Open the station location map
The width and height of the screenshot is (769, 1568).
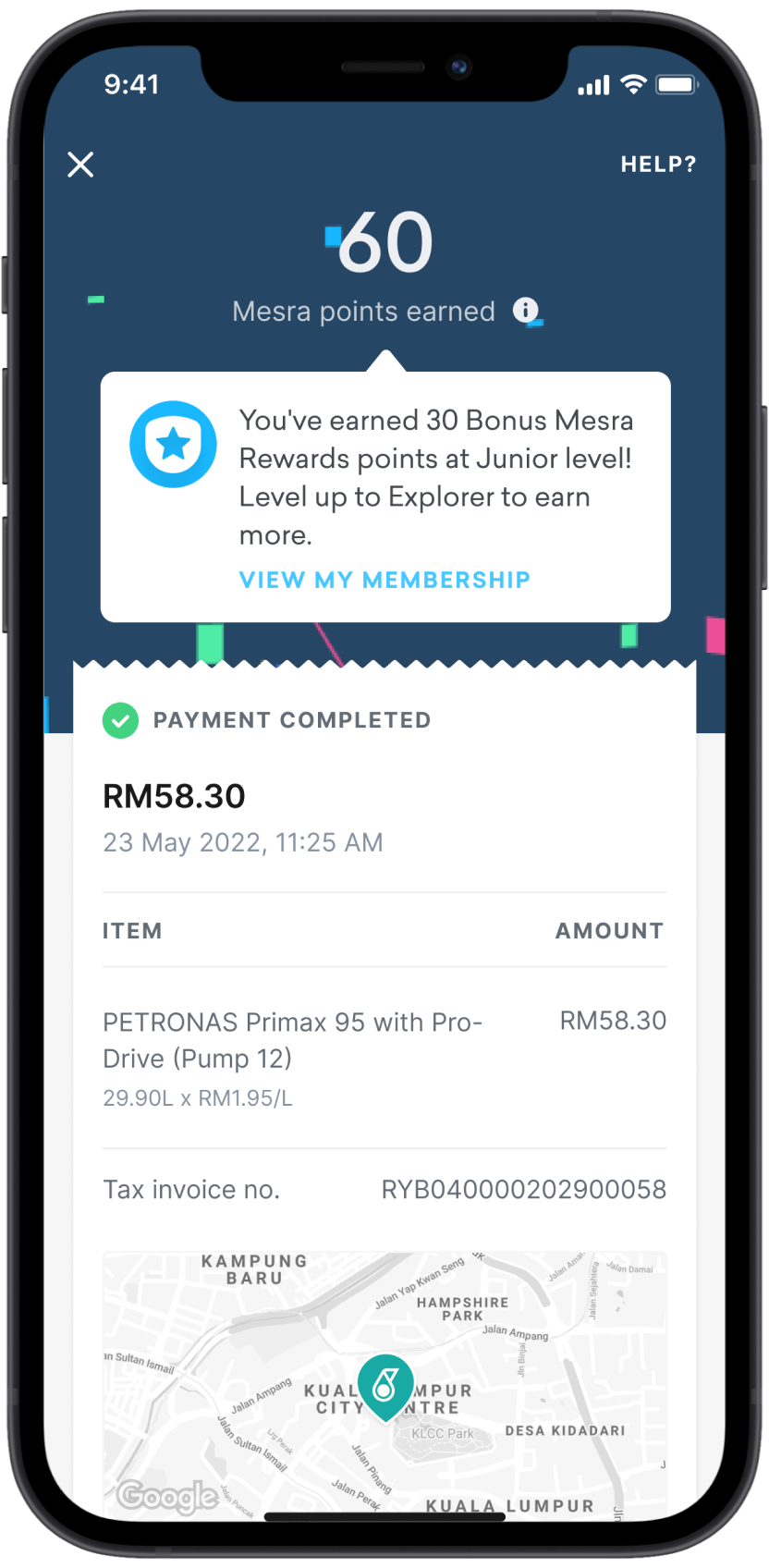click(x=384, y=1382)
